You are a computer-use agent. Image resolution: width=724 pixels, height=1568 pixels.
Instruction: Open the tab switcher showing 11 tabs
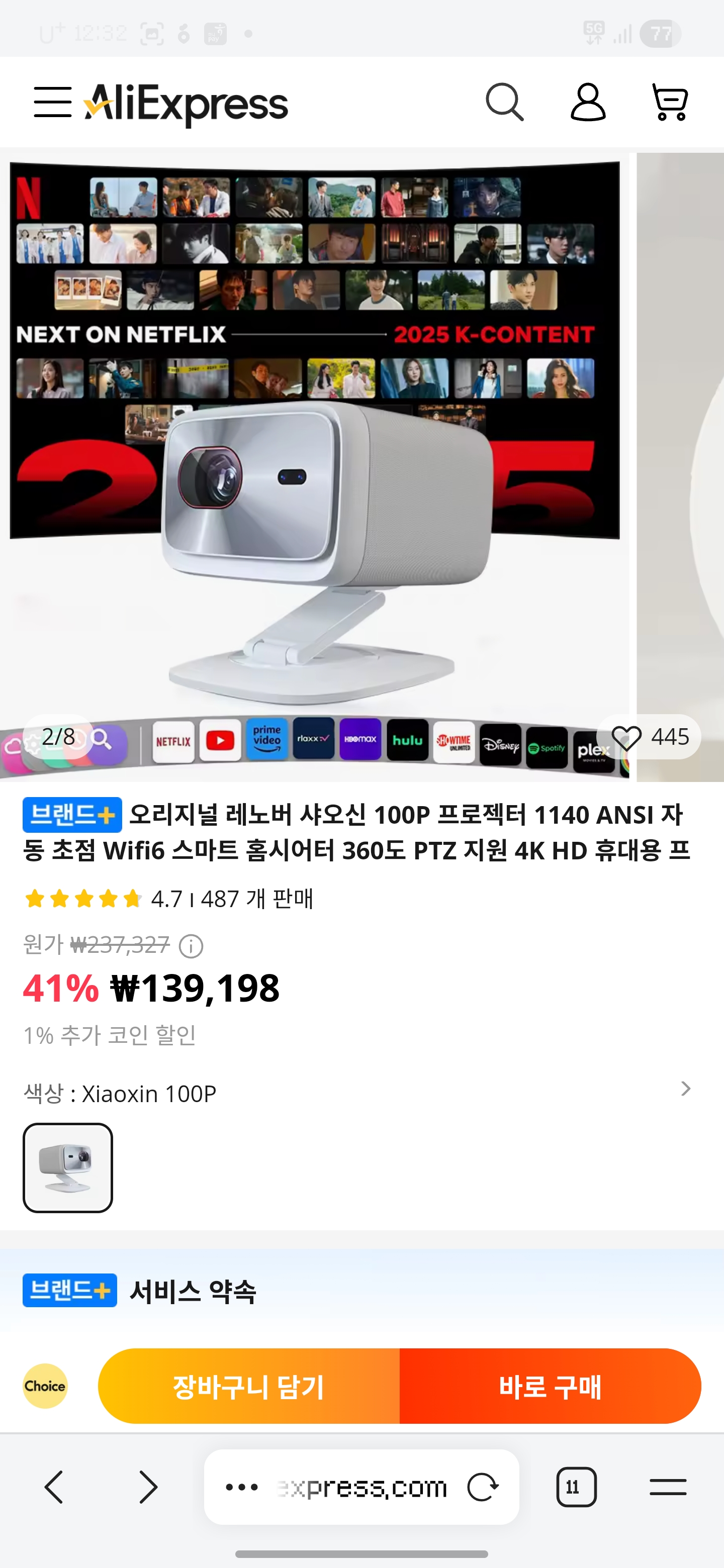pos(575,1487)
